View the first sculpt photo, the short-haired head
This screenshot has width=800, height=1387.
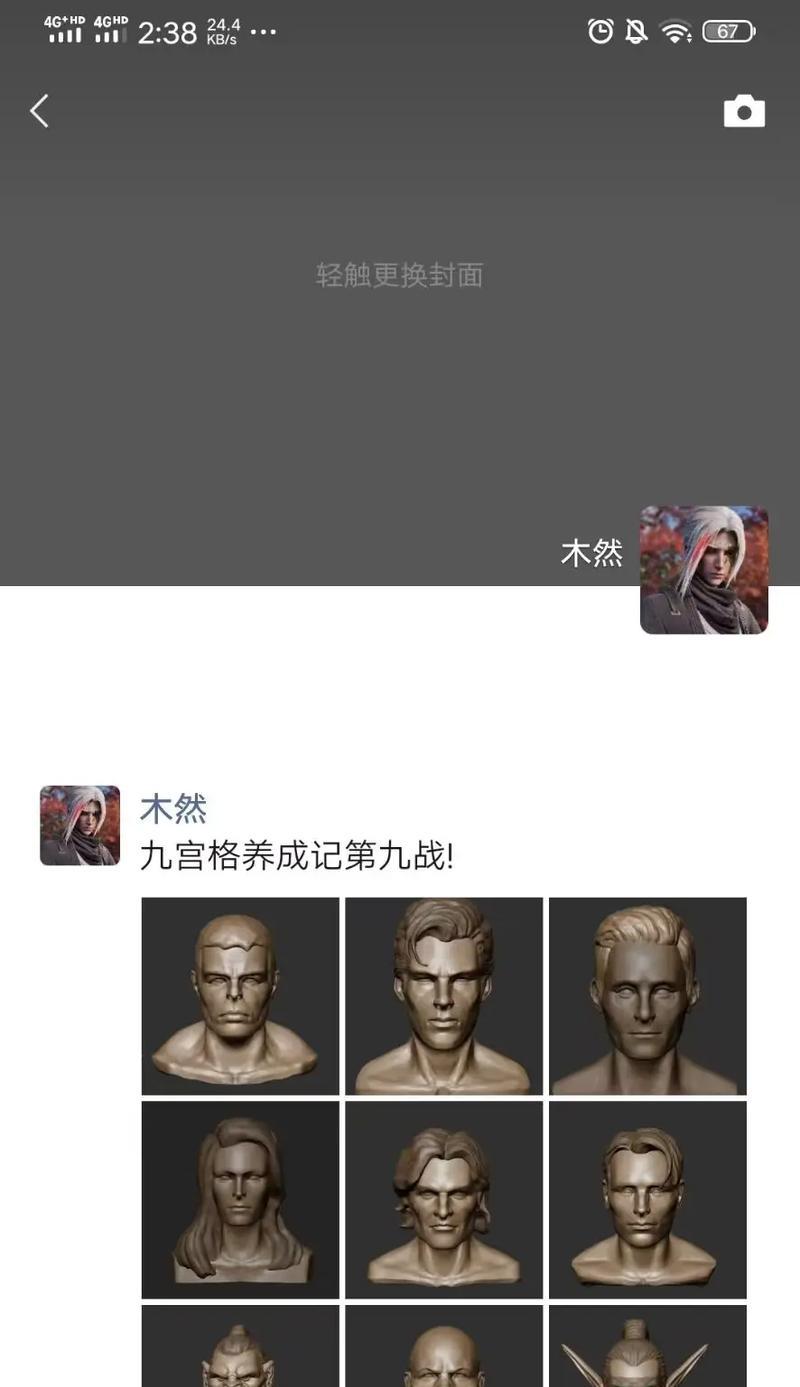coord(240,996)
